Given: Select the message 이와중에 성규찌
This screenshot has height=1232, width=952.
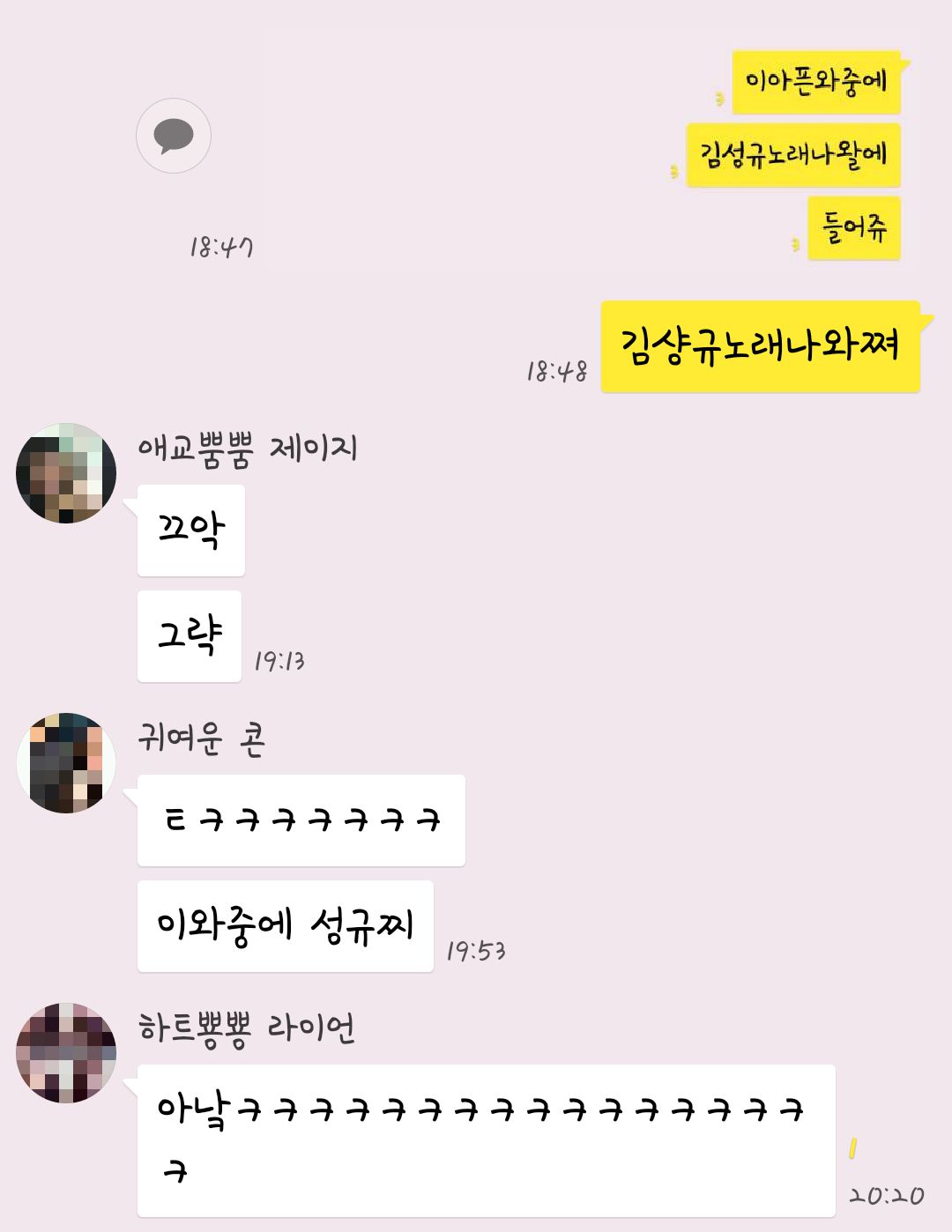Looking at the screenshot, I should [286, 924].
